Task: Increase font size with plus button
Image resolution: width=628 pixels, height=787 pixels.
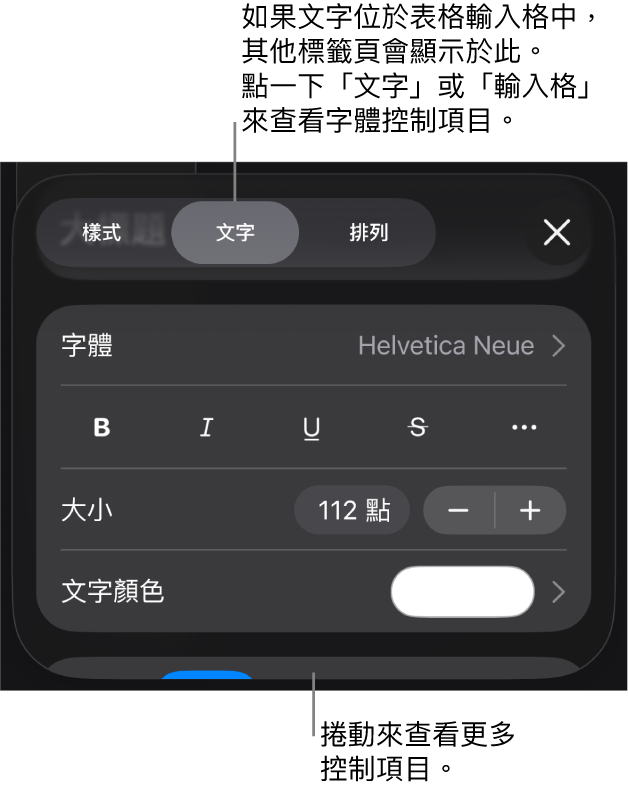Action: [530, 511]
